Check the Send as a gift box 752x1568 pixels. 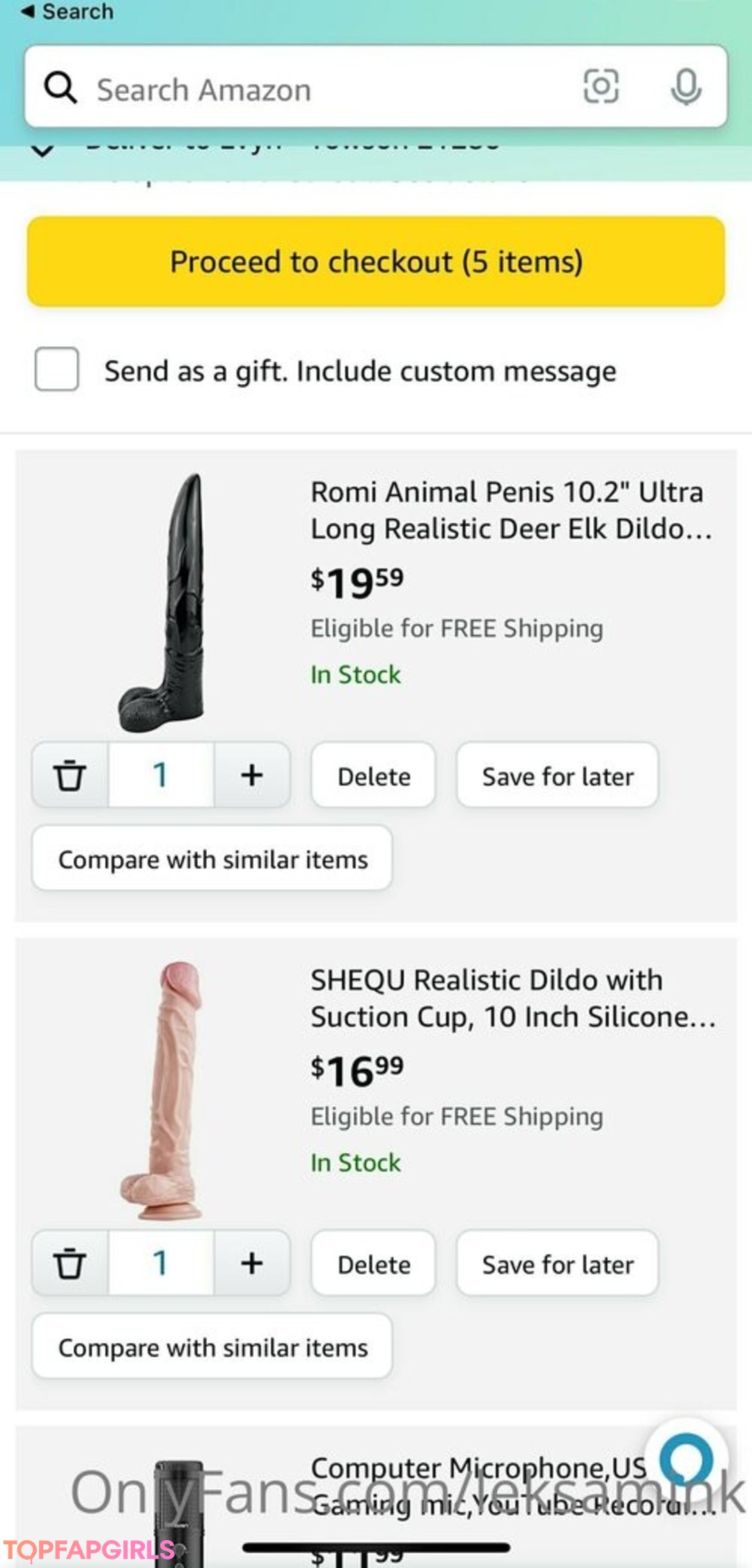pos(56,369)
